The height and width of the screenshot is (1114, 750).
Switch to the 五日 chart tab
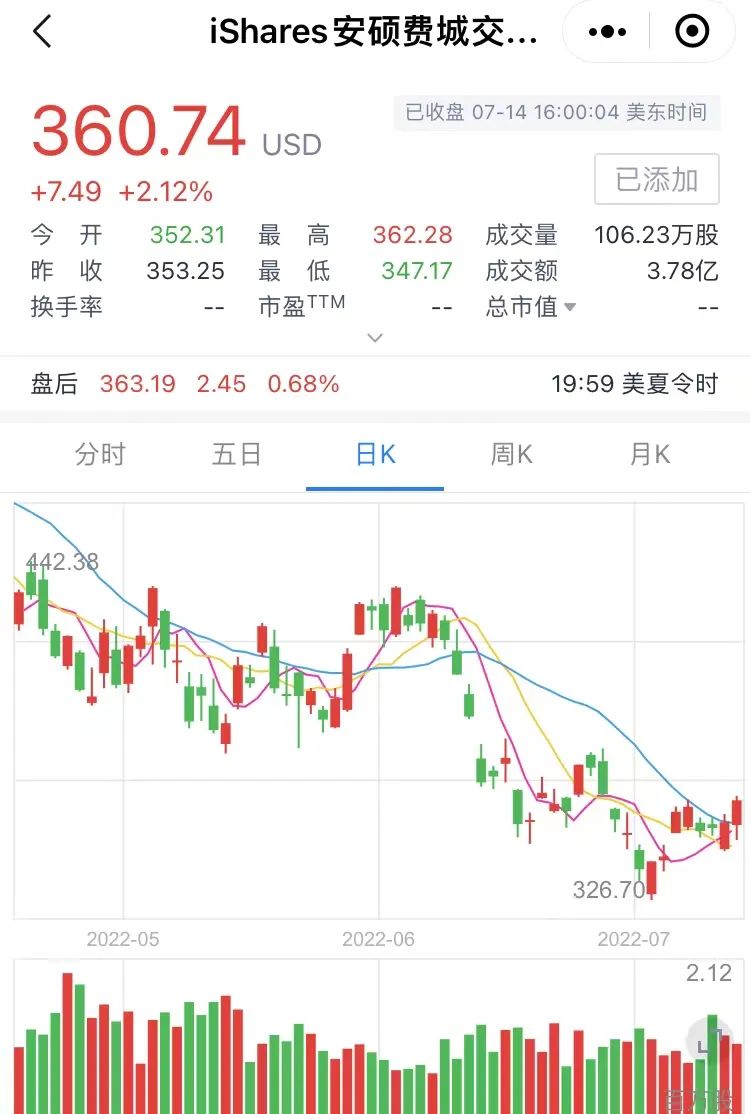tap(237, 454)
